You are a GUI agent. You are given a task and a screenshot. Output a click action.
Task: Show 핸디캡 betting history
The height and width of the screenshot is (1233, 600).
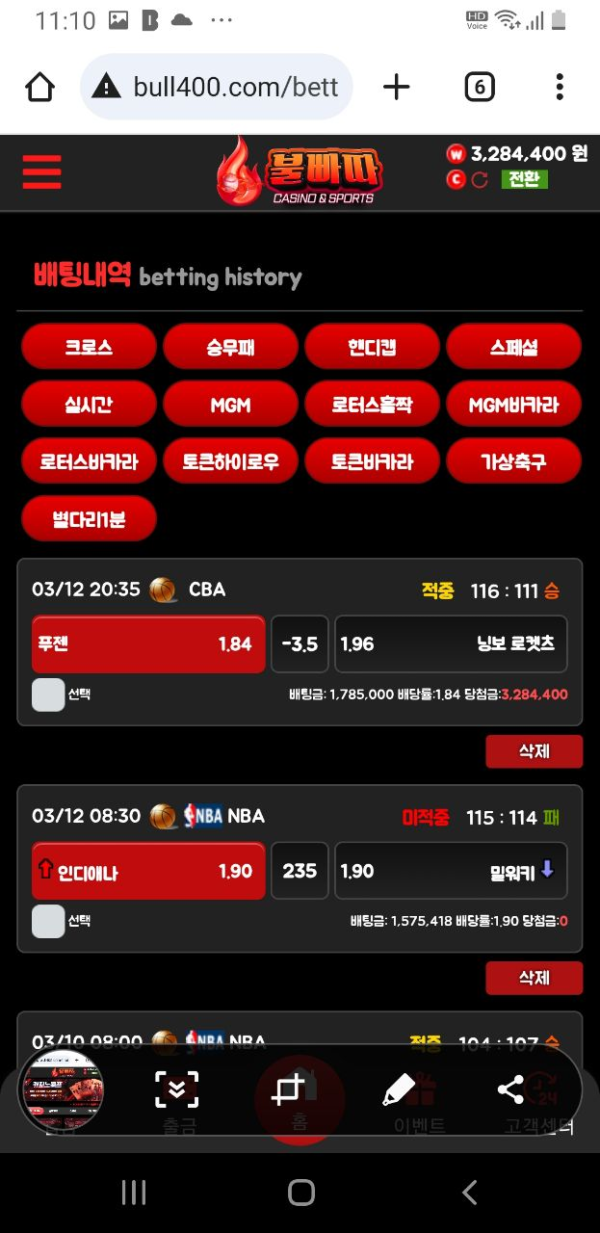click(x=372, y=348)
